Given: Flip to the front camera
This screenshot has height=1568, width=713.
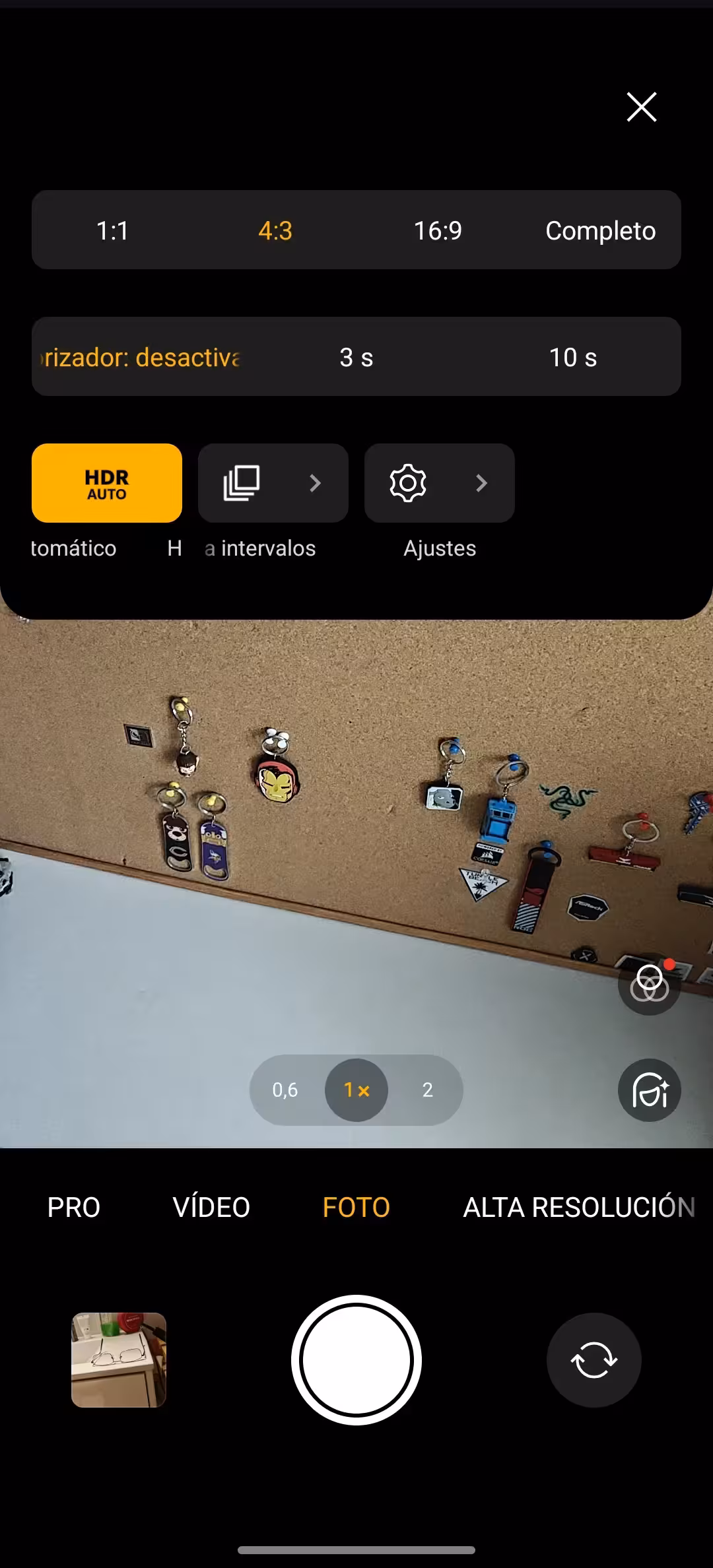Looking at the screenshot, I should pos(594,1359).
